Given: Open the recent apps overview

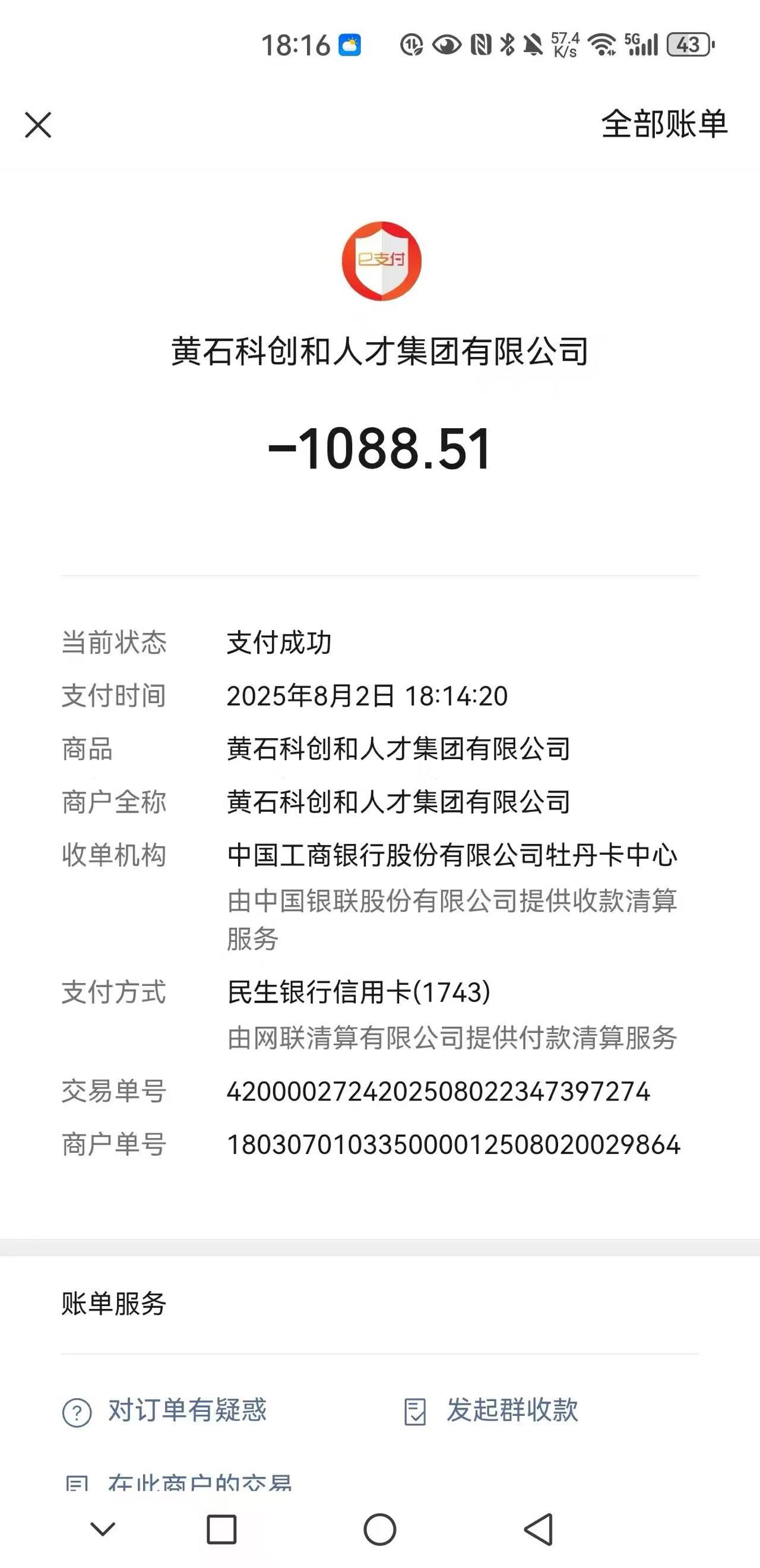Looking at the screenshot, I should [221, 1529].
